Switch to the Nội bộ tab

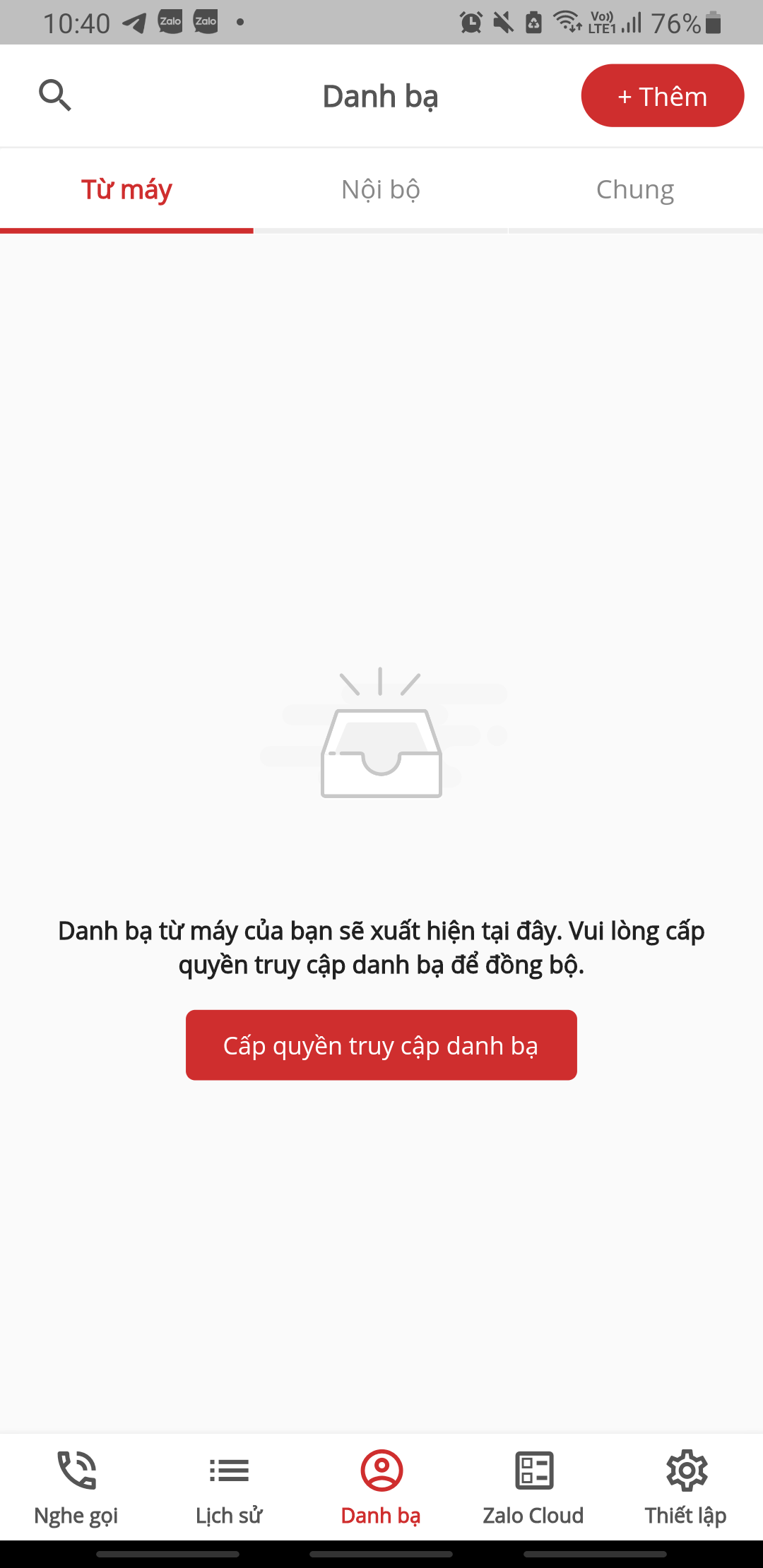(381, 190)
